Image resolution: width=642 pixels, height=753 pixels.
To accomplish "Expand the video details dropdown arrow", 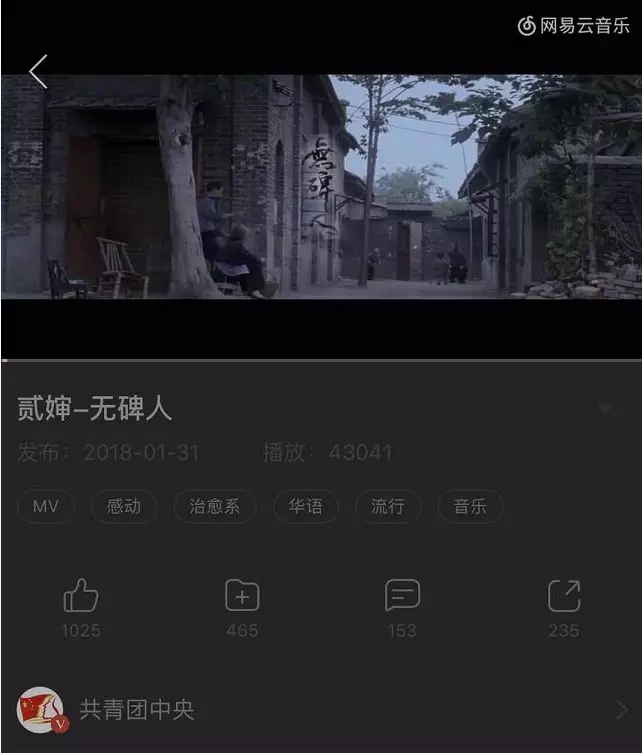I will pos(605,409).
